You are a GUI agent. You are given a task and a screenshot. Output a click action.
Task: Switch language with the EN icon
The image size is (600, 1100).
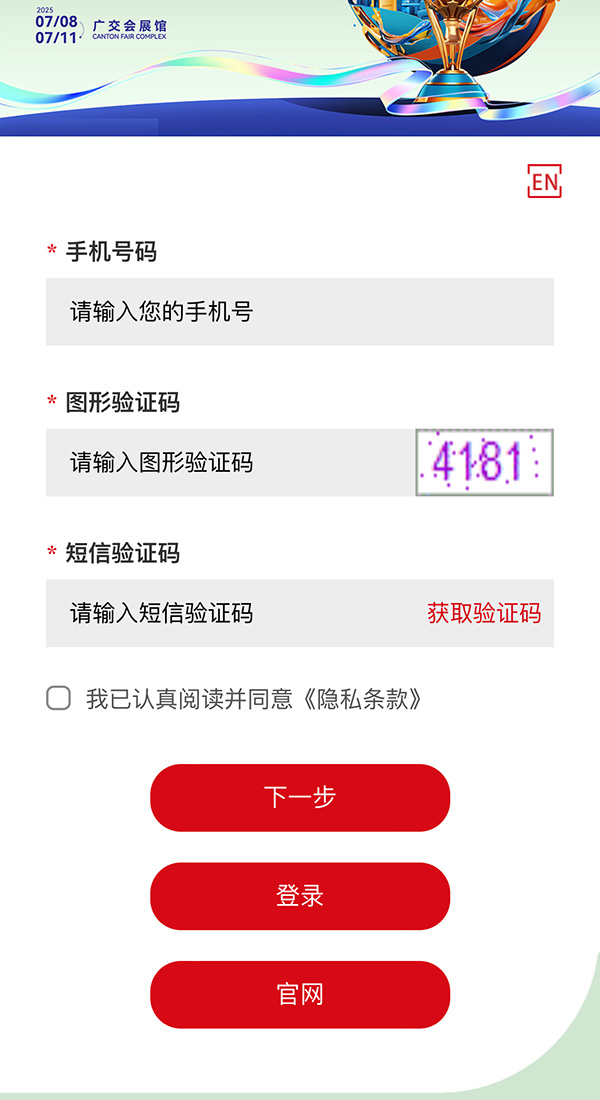[544, 181]
